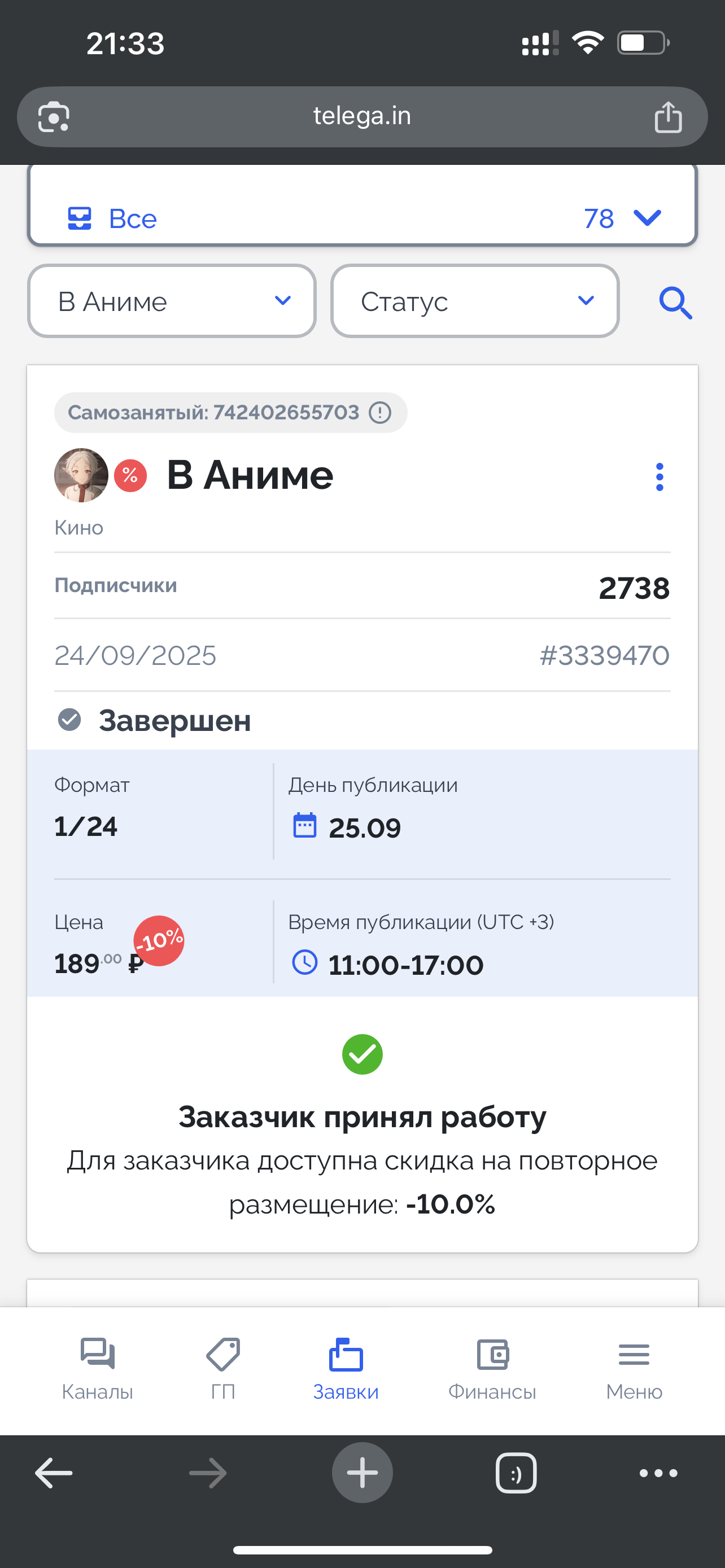
Task: Open the В Аниме channel filter
Action: click(x=172, y=301)
